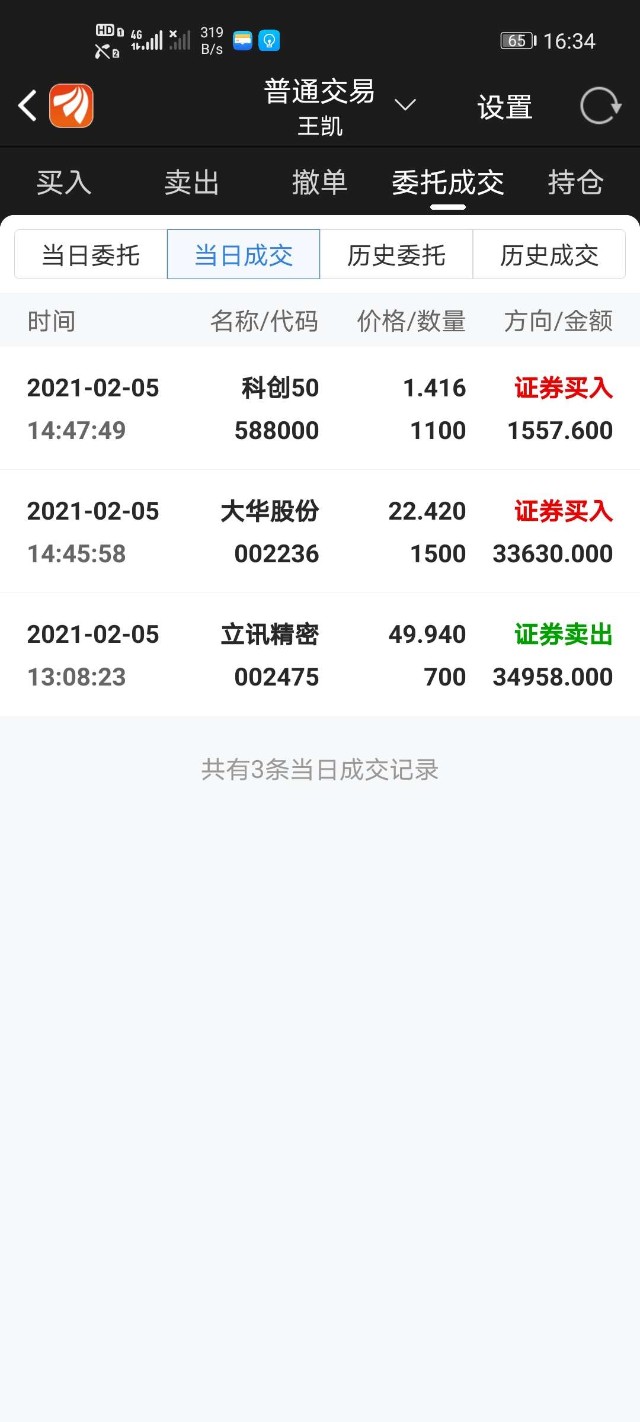Open the 科创50 trade record
The image size is (640, 1422).
pyautogui.click(x=320, y=409)
